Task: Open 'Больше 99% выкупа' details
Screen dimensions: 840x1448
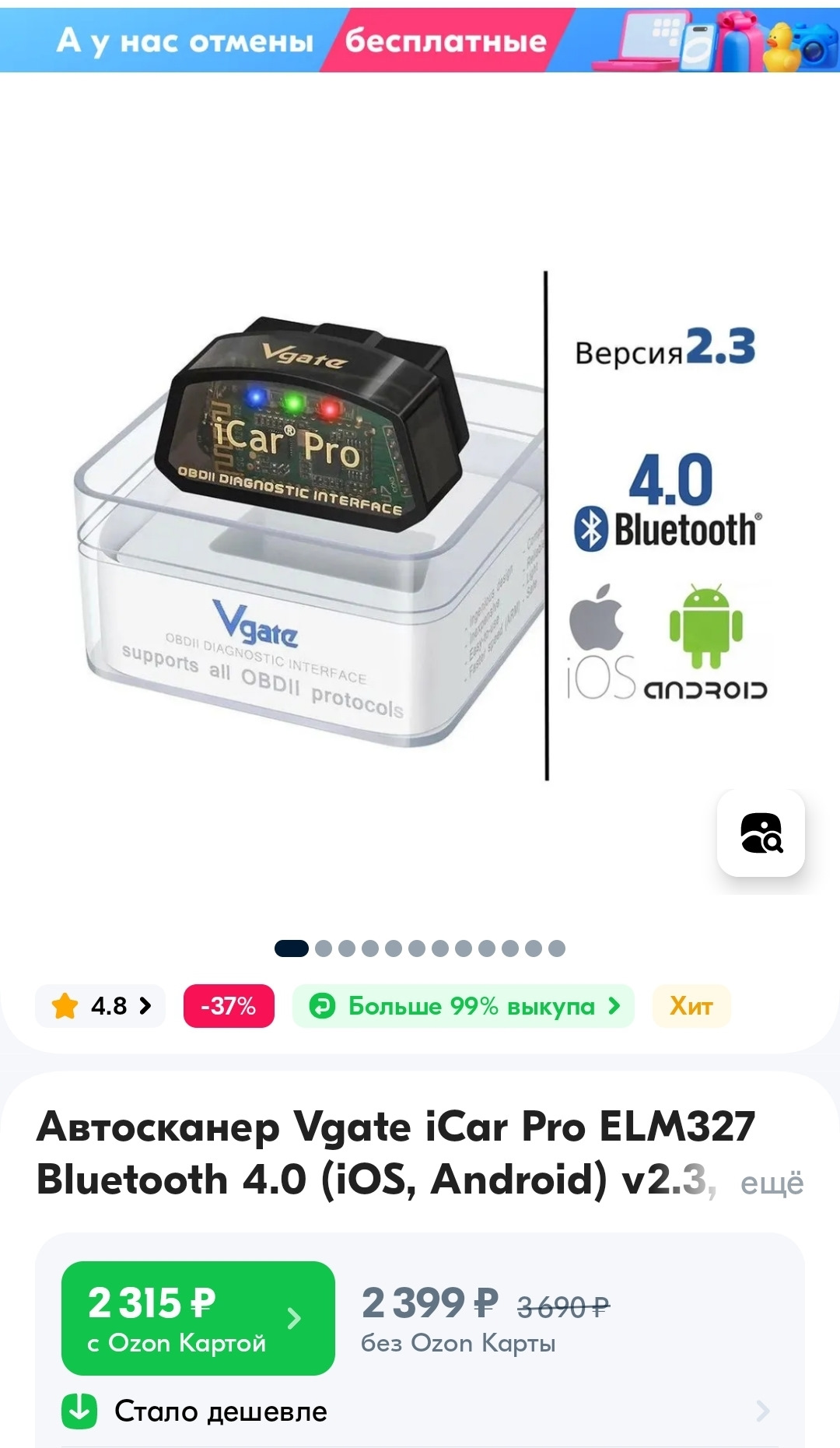Action: coord(464,1006)
